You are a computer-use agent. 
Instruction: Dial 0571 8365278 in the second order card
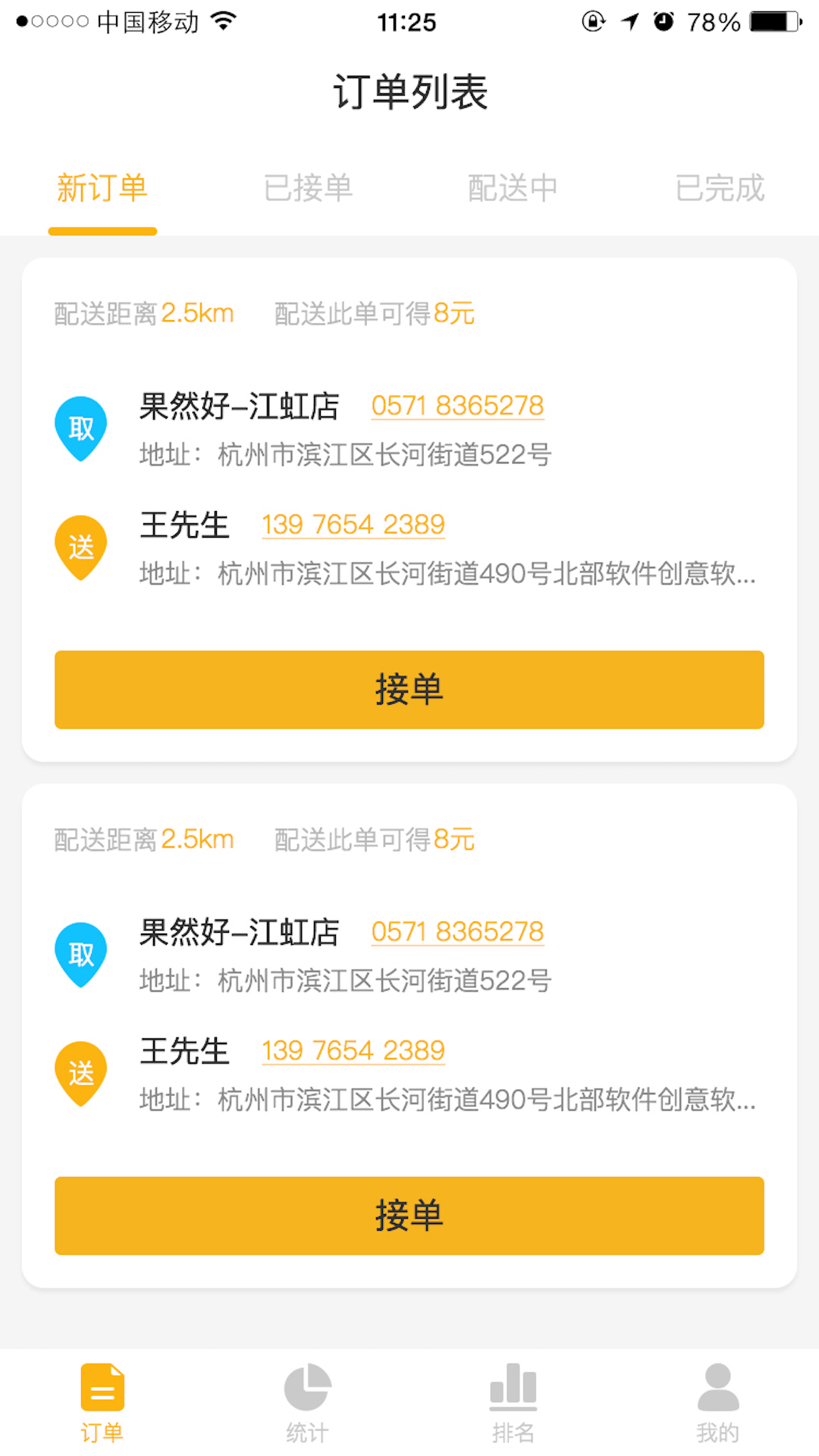[457, 932]
